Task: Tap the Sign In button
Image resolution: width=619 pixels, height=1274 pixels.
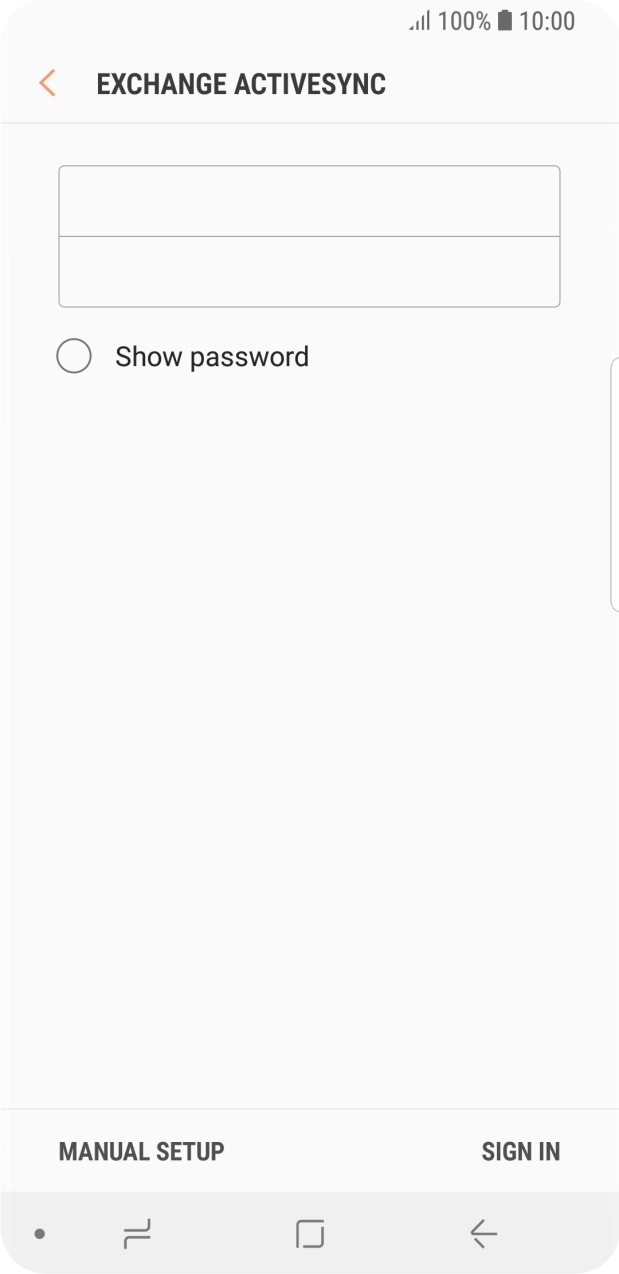Action: (x=520, y=1151)
